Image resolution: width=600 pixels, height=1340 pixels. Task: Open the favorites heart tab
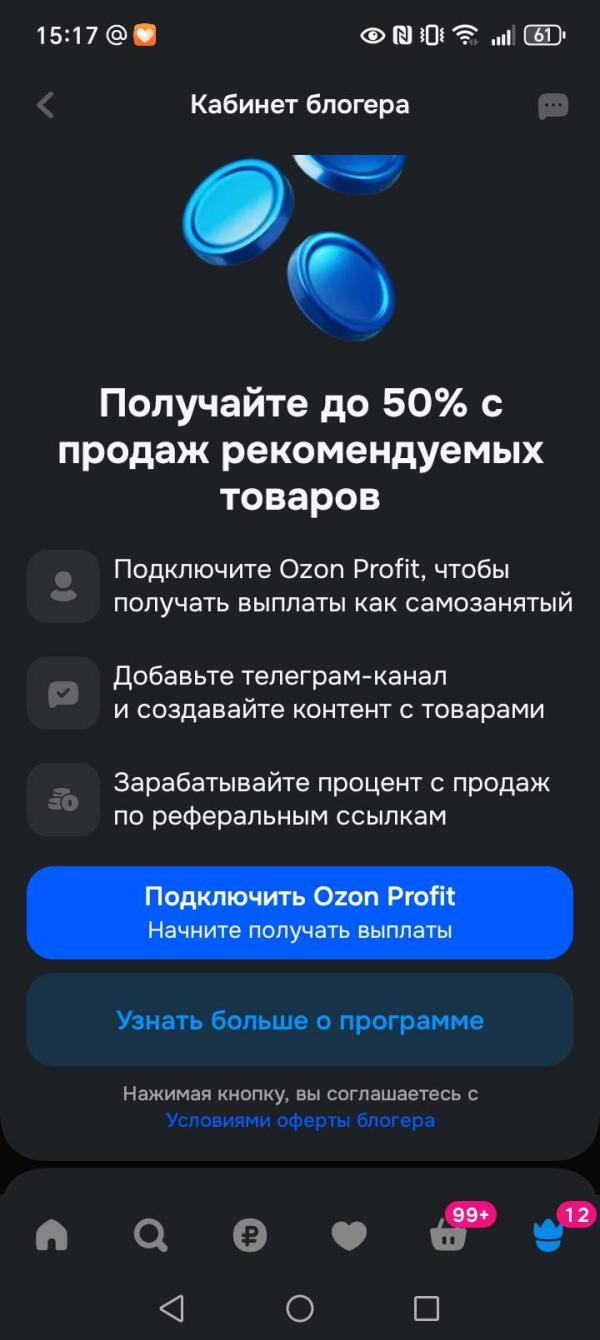(349, 1237)
